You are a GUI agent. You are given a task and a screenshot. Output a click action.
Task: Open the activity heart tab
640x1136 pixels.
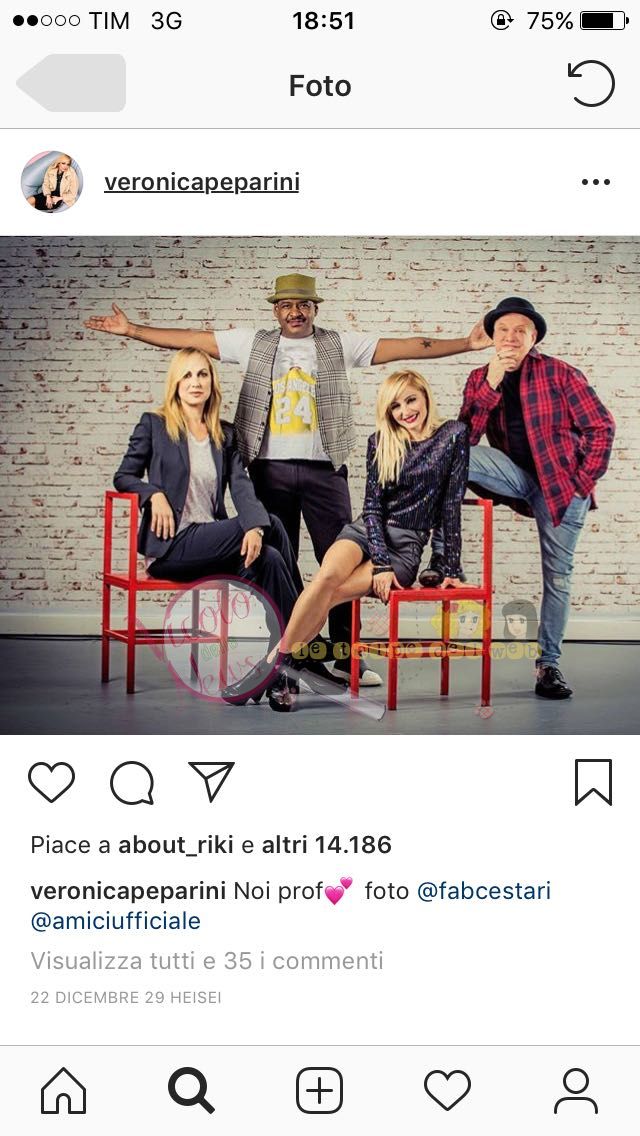tap(447, 1090)
